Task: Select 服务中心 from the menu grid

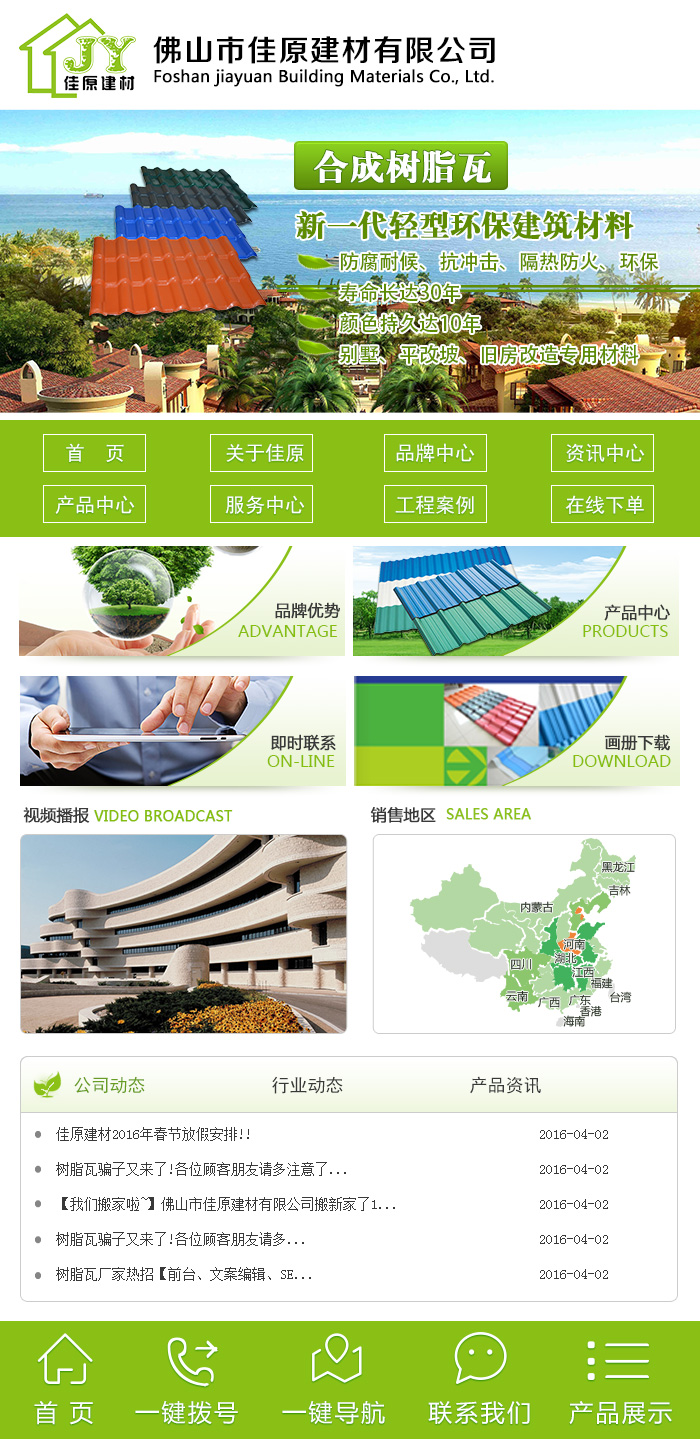Action: tap(261, 504)
